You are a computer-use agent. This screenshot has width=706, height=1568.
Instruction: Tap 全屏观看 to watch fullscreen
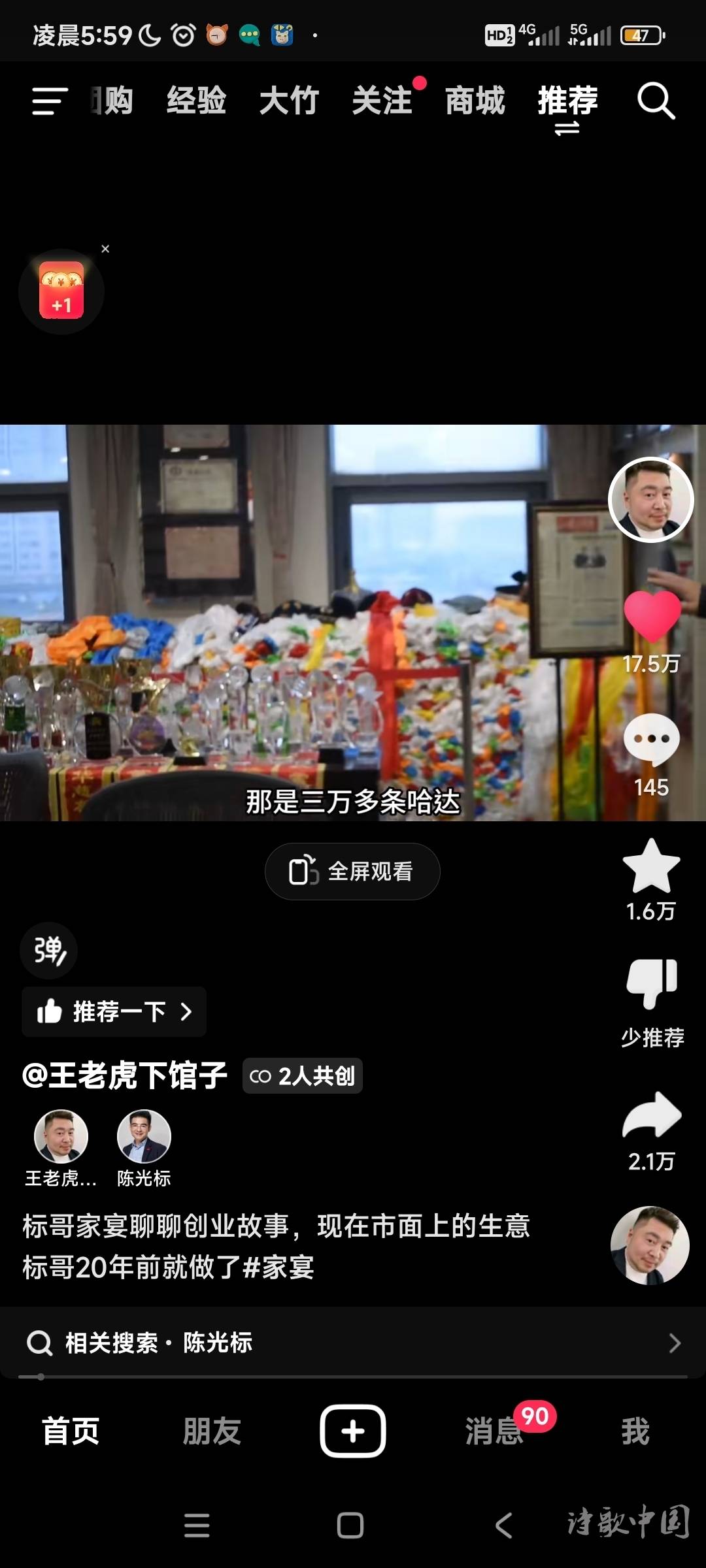click(352, 872)
